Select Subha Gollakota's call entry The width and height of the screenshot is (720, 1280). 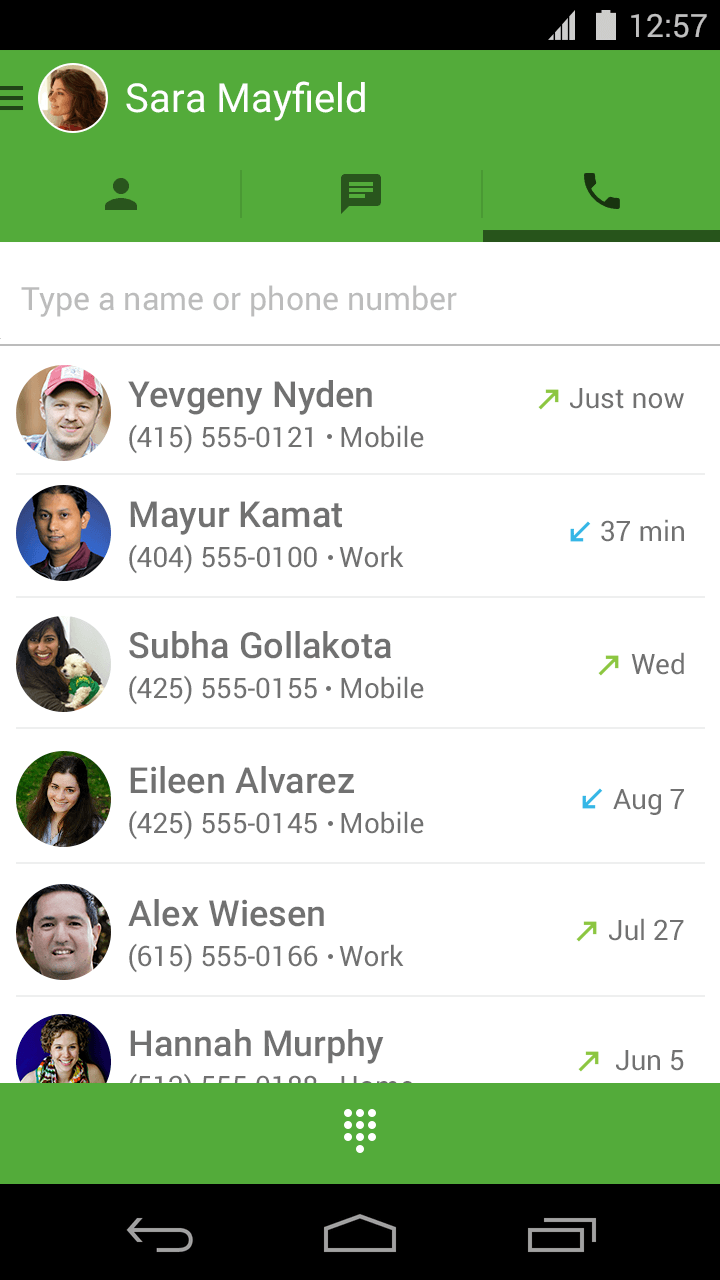[x=360, y=665]
